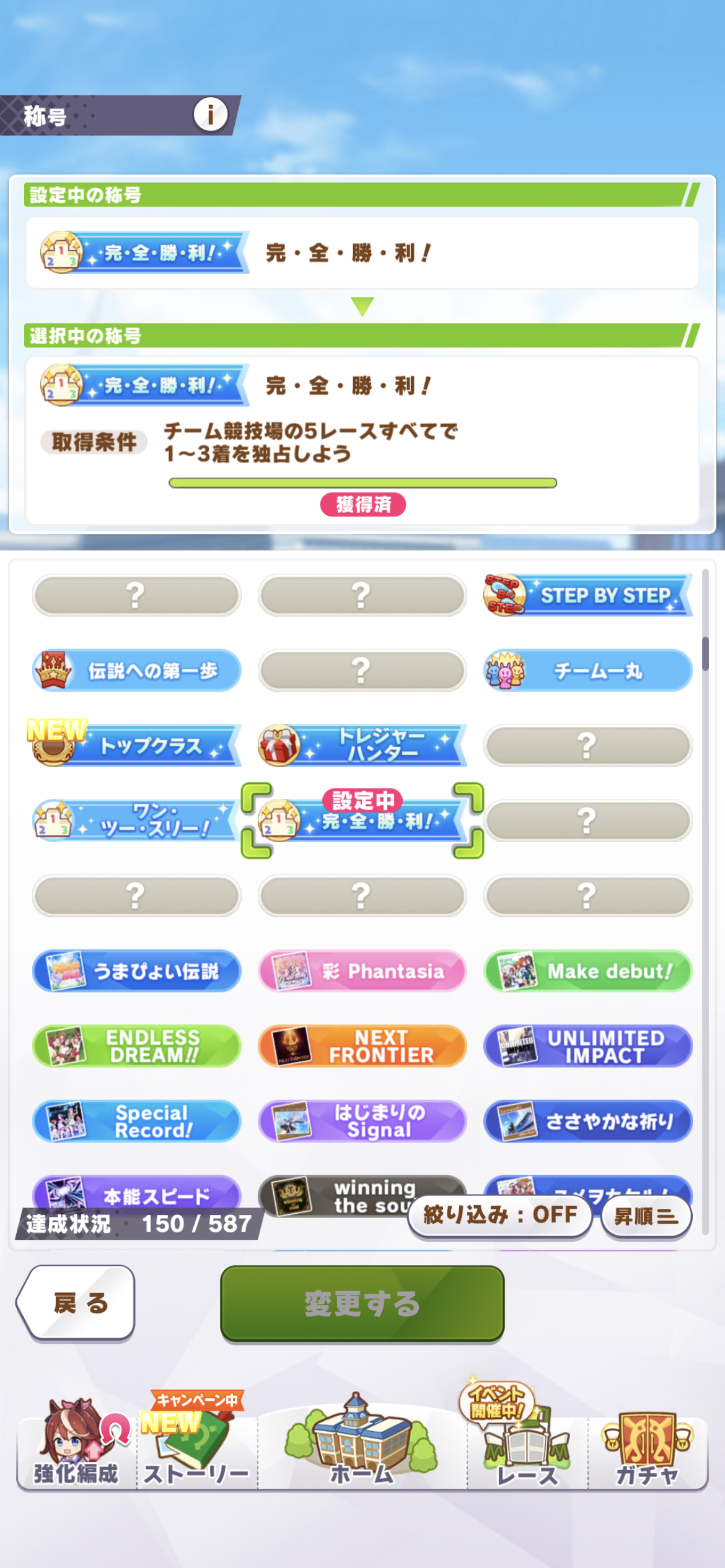This screenshot has width=725, height=1568.
Task: Choose the UNLIMITED IMPACT title
Action: tap(587, 1046)
